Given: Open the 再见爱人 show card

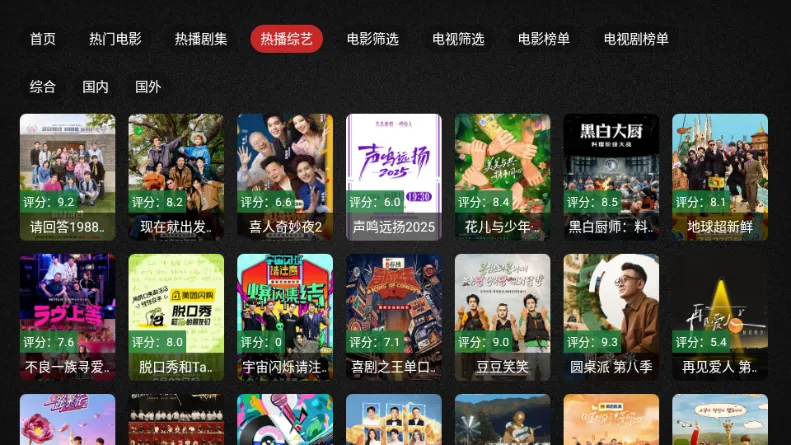Looking at the screenshot, I should tap(720, 316).
